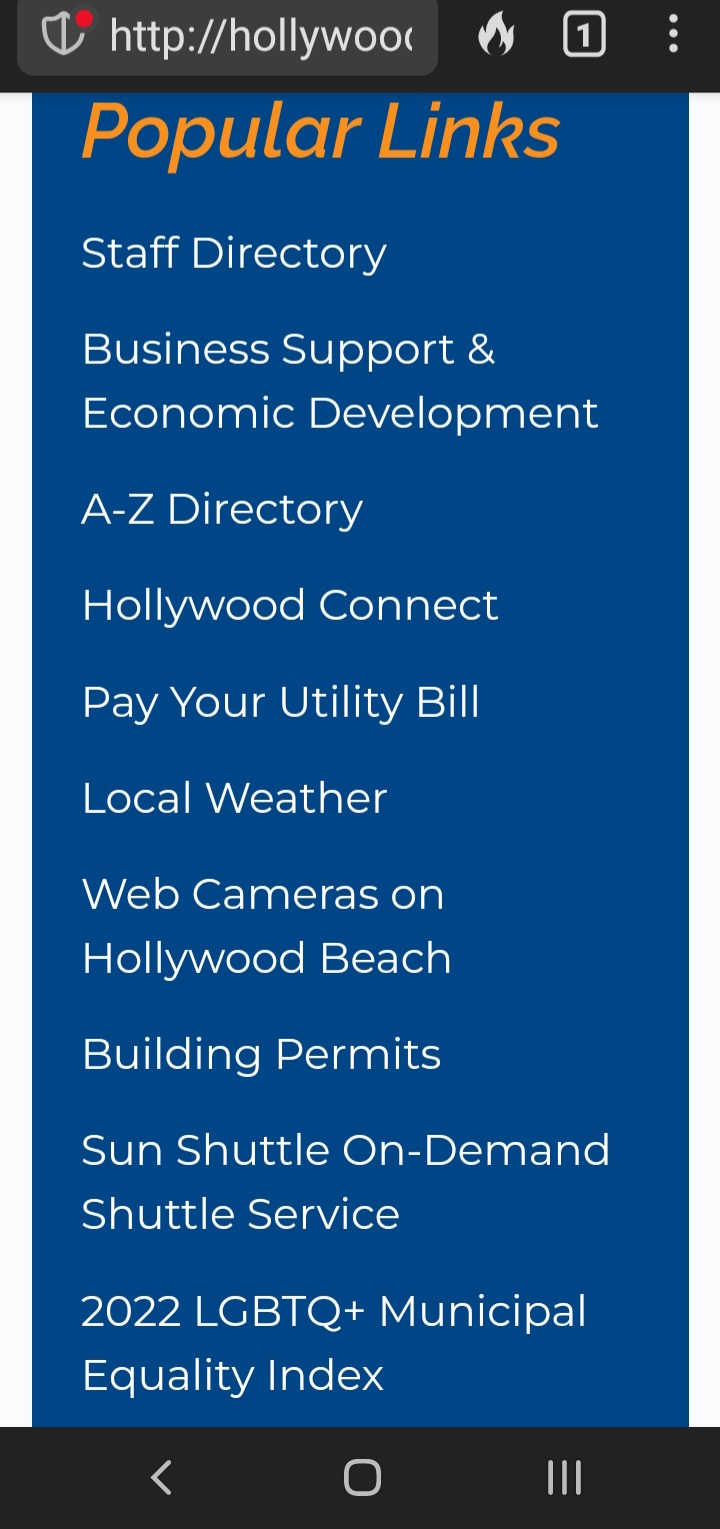
Task: Open Business Support & Economic Development
Action: [x=340, y=381]
